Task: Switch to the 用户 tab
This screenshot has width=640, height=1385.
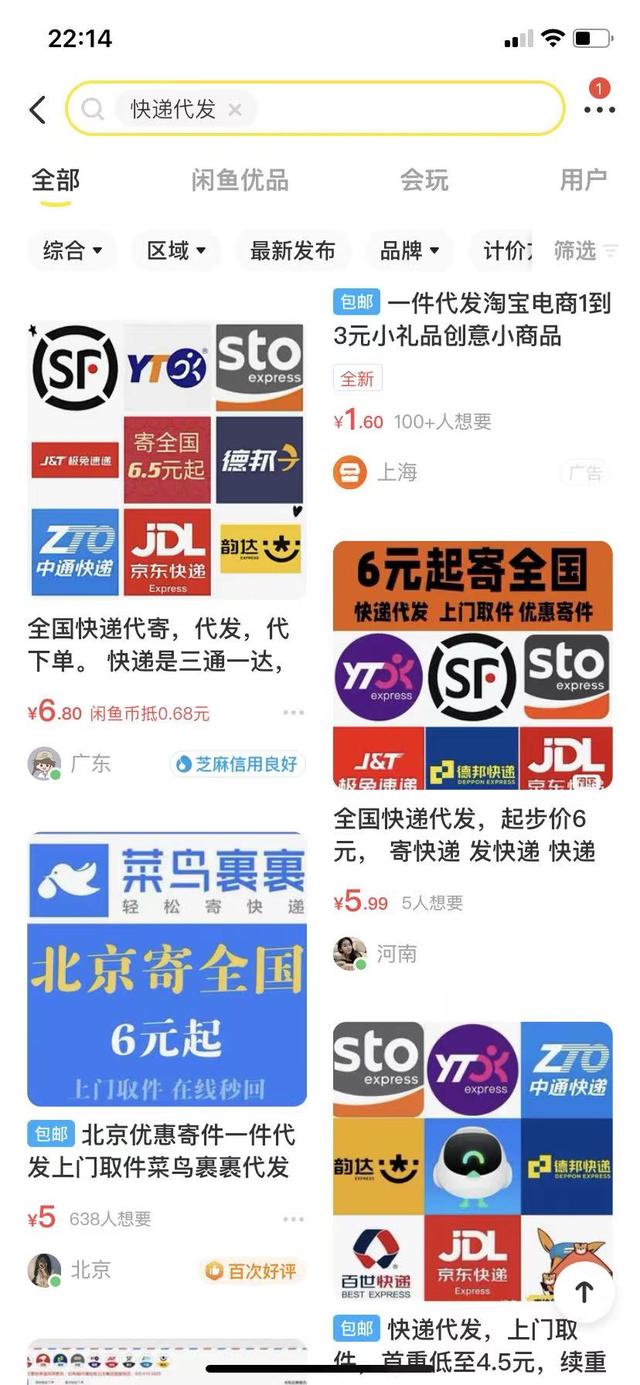Action: pos(583,180)
